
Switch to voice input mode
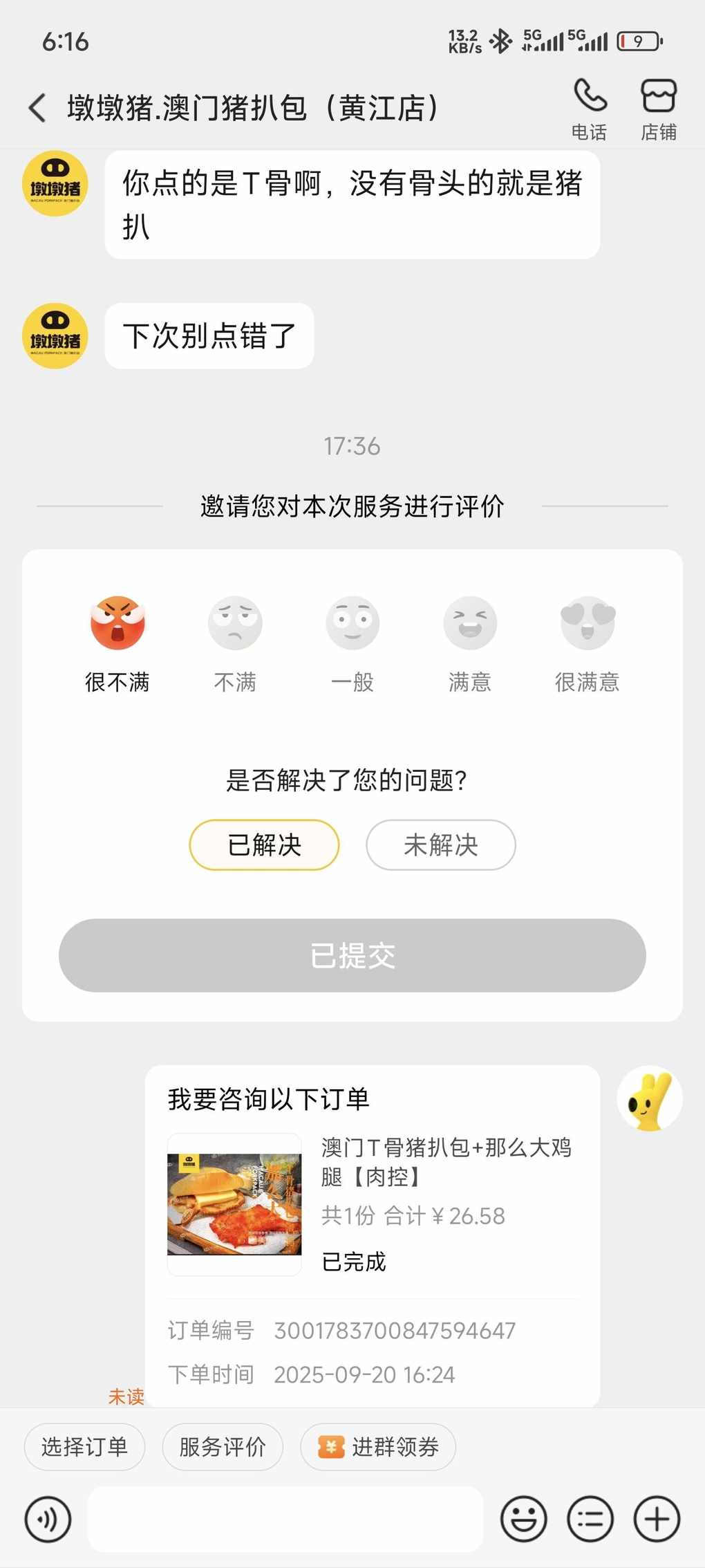pos(48,1519)
